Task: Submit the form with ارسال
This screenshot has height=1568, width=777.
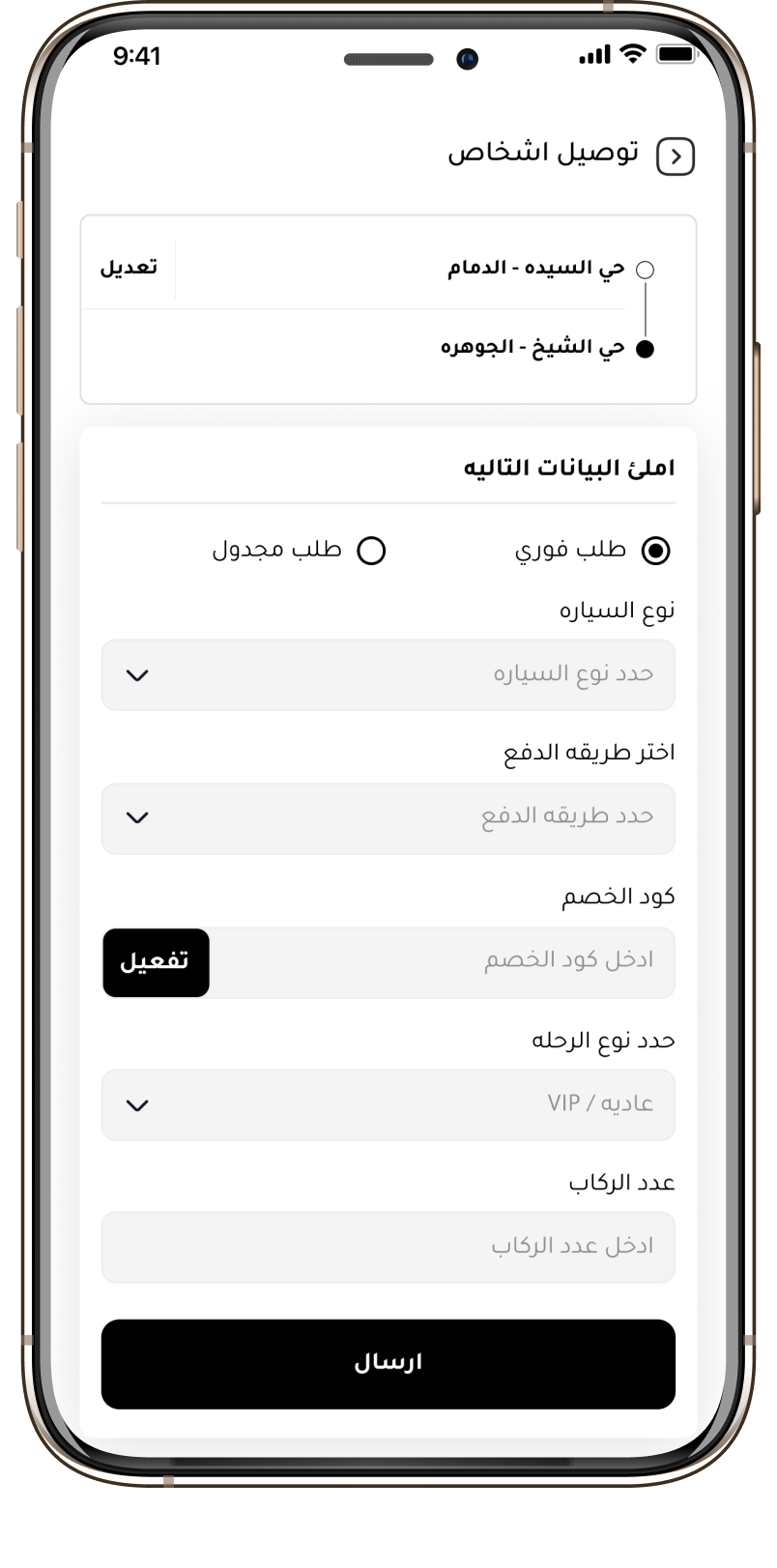Action: [x=388, y=1363]
